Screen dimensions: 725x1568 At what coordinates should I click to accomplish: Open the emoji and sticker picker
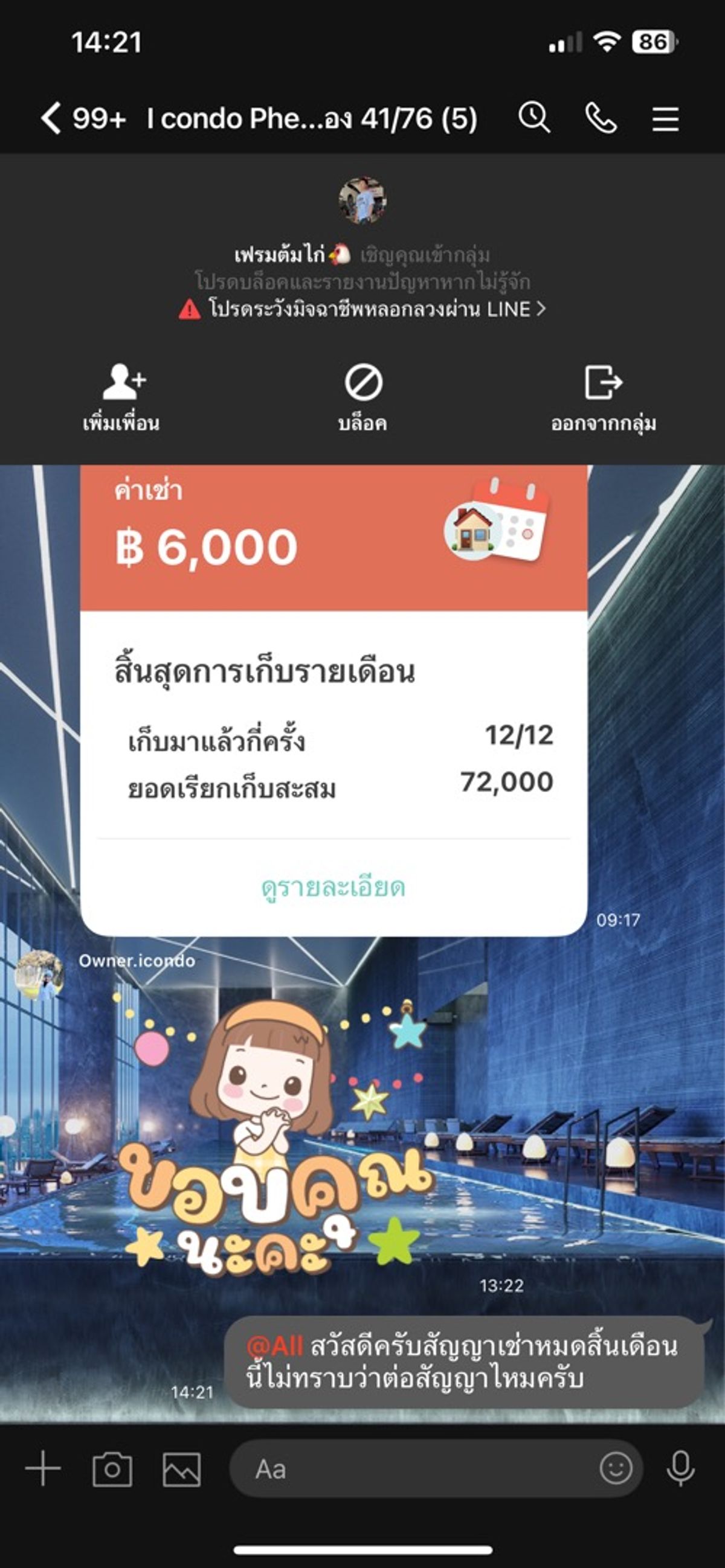[x=615, y=1468]
